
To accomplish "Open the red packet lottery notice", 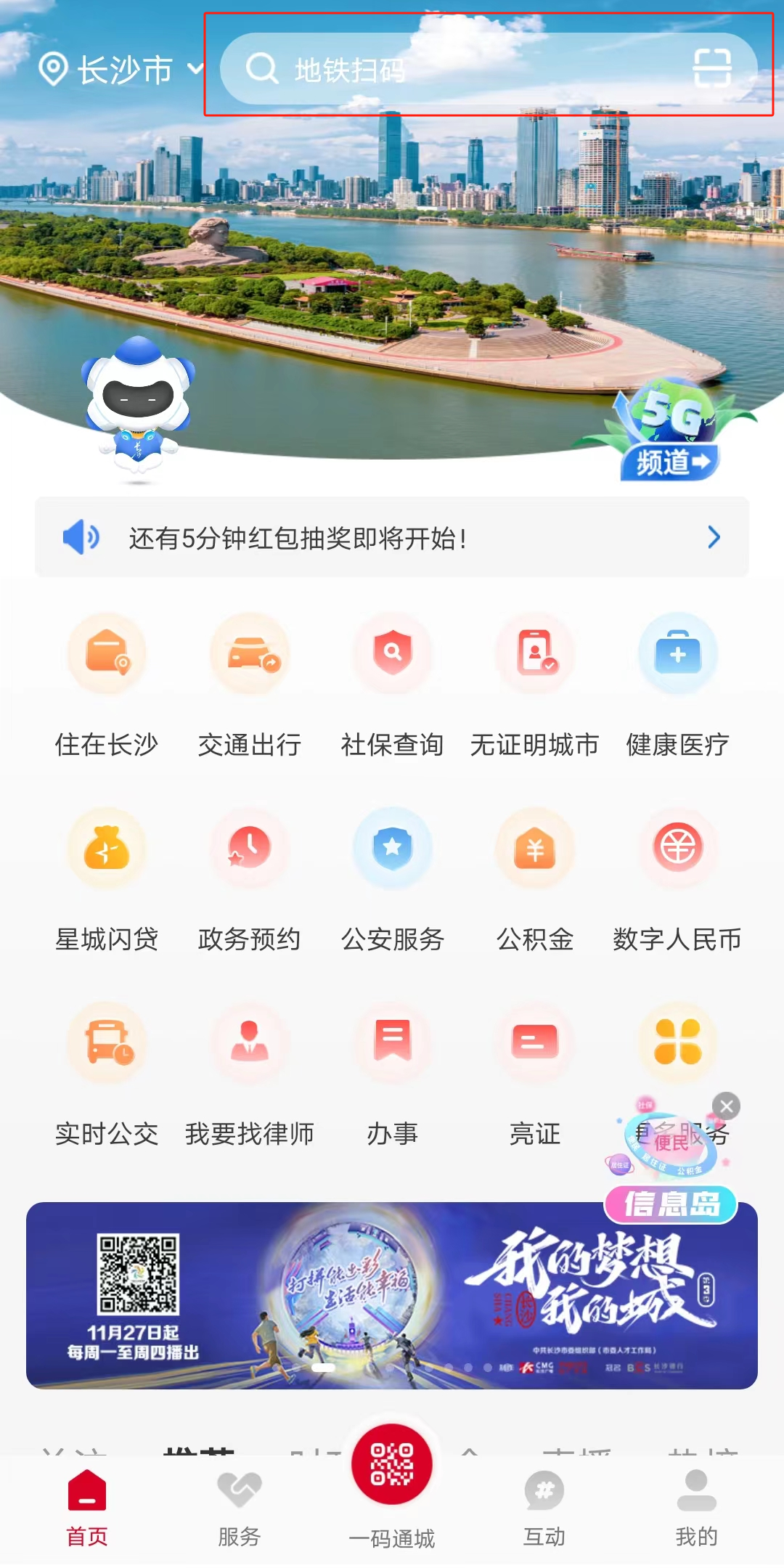I will click(x=392, y=538).
